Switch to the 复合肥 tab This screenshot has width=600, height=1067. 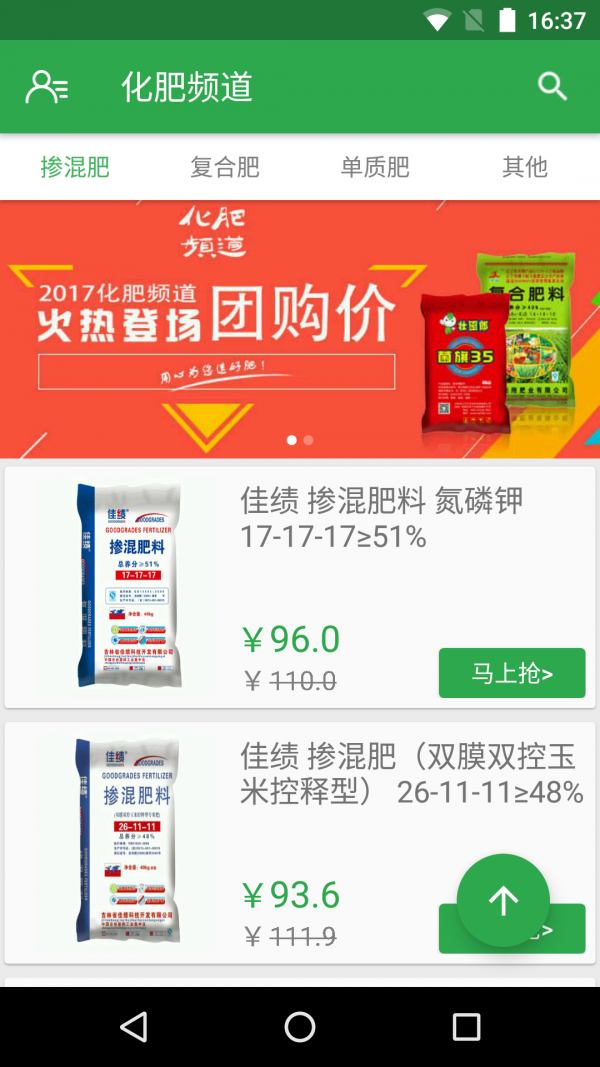tap(225, 167)
